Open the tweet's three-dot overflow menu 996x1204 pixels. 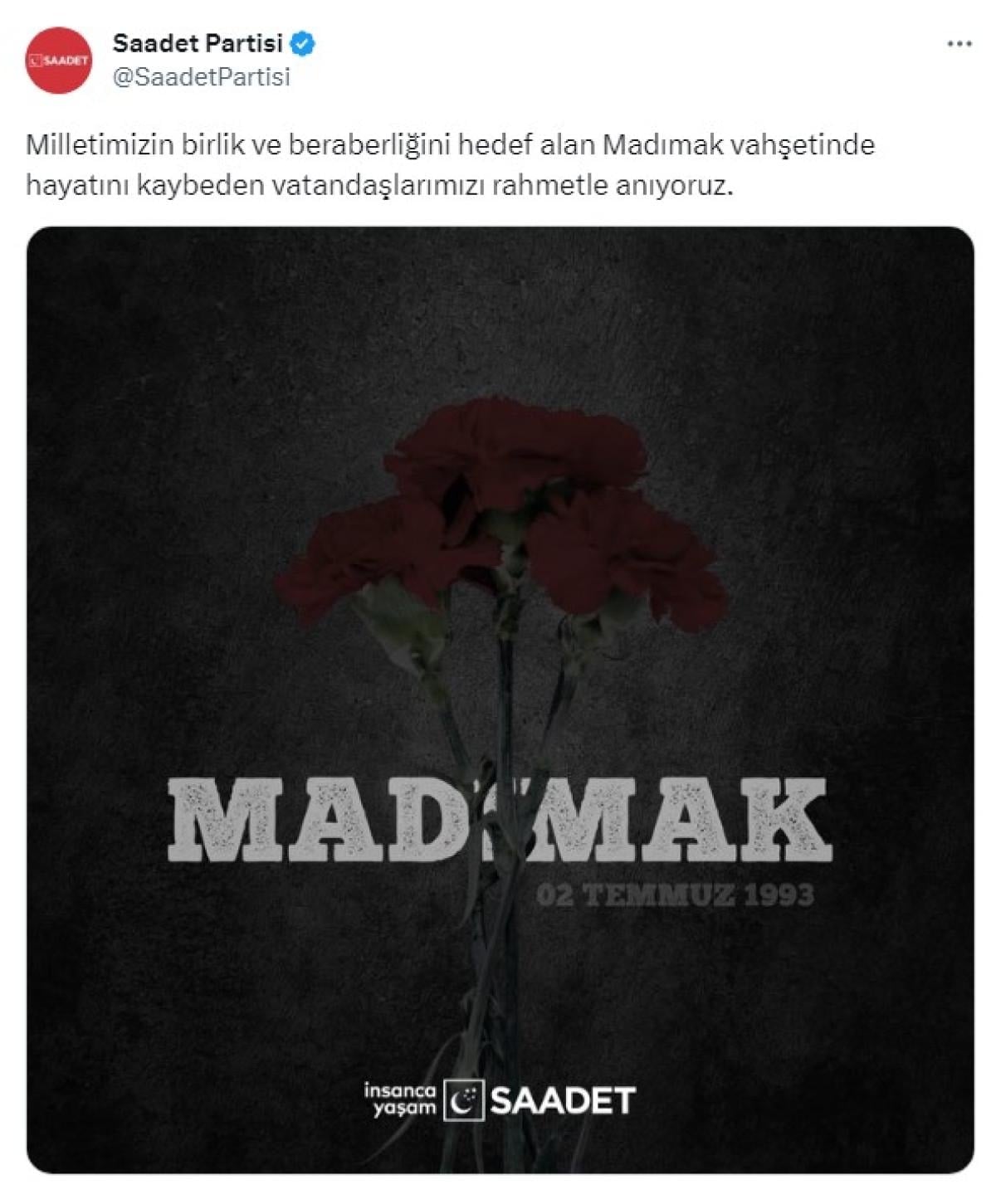(959, 44)
